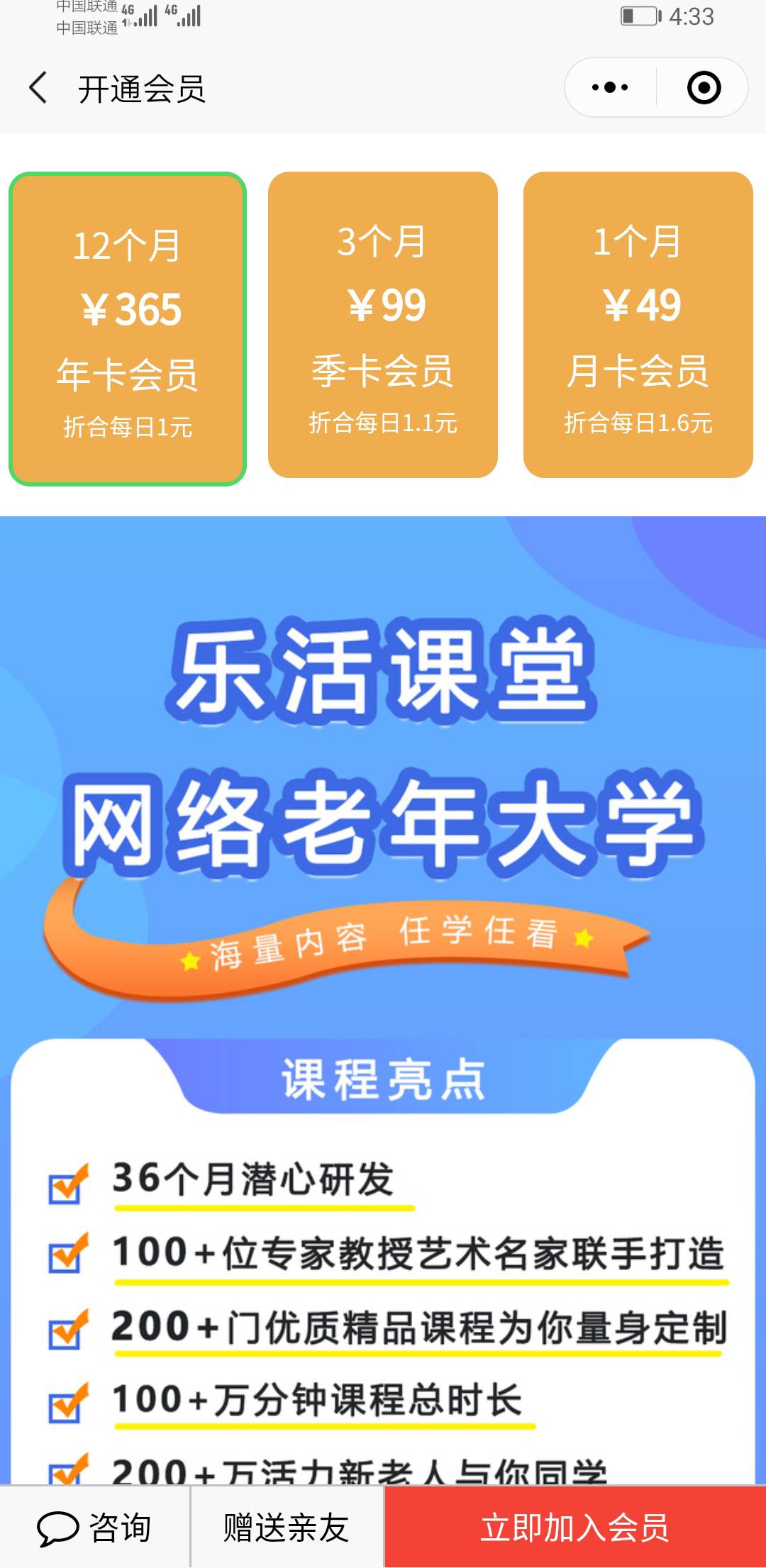Choose the 3个月 季卡会员 plan
Viewport: 766px width, 1568px height.
(x=383, y=325)
